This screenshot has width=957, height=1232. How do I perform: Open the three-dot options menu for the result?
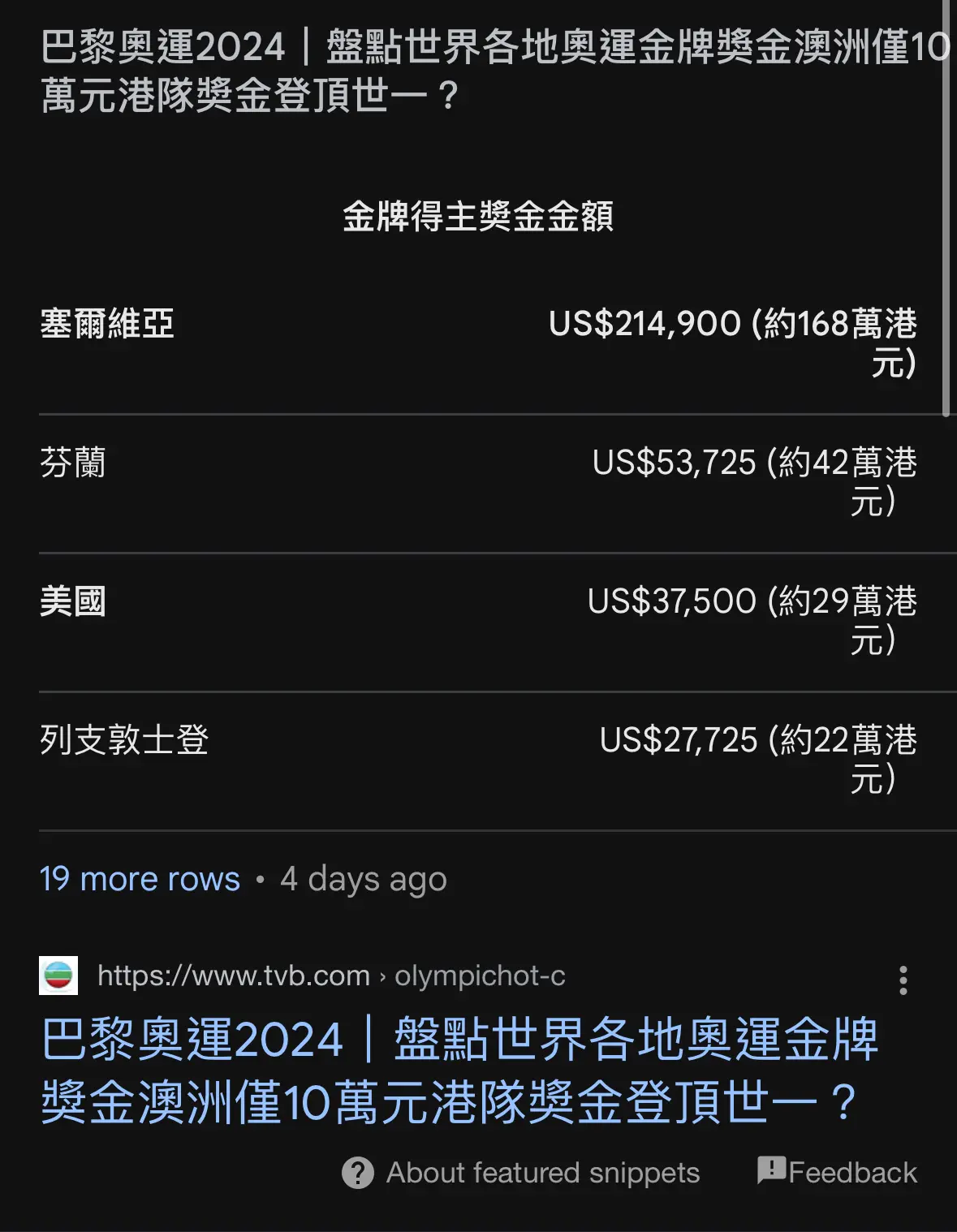[x=903, y=977]
